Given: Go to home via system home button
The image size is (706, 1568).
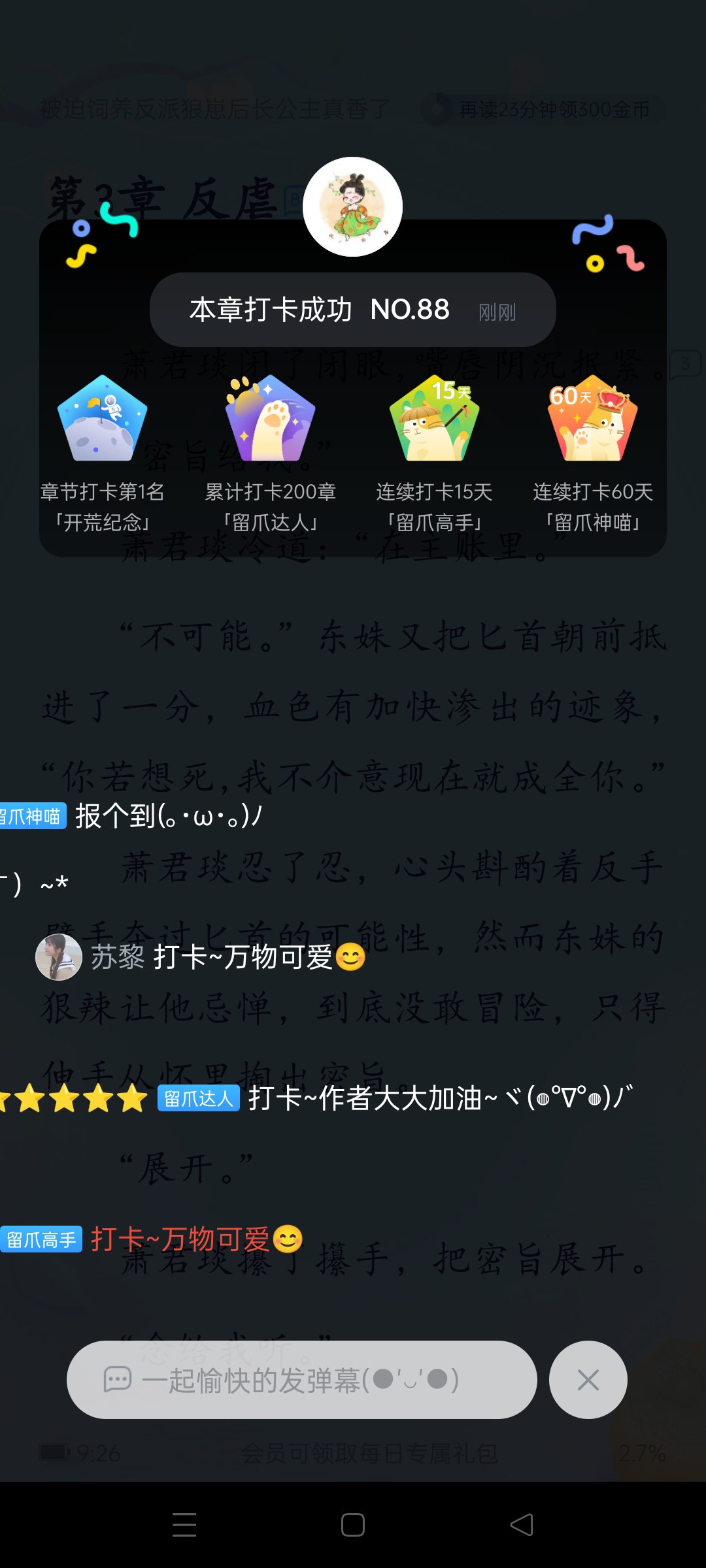Looking at the screenshot, I should point(353,1525).
